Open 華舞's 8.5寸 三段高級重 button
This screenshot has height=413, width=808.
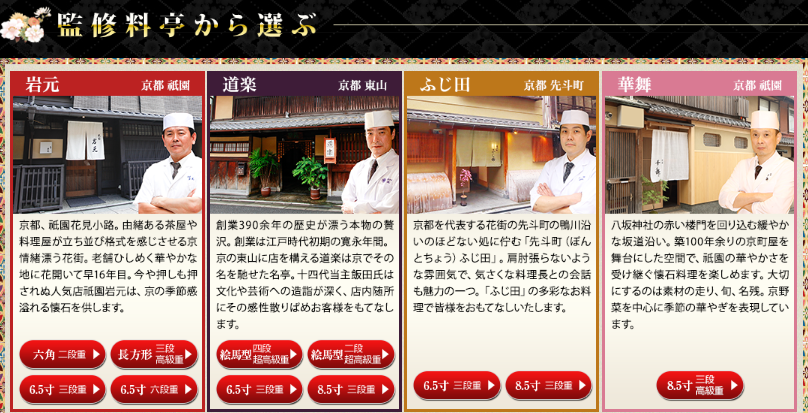point(700,385)
